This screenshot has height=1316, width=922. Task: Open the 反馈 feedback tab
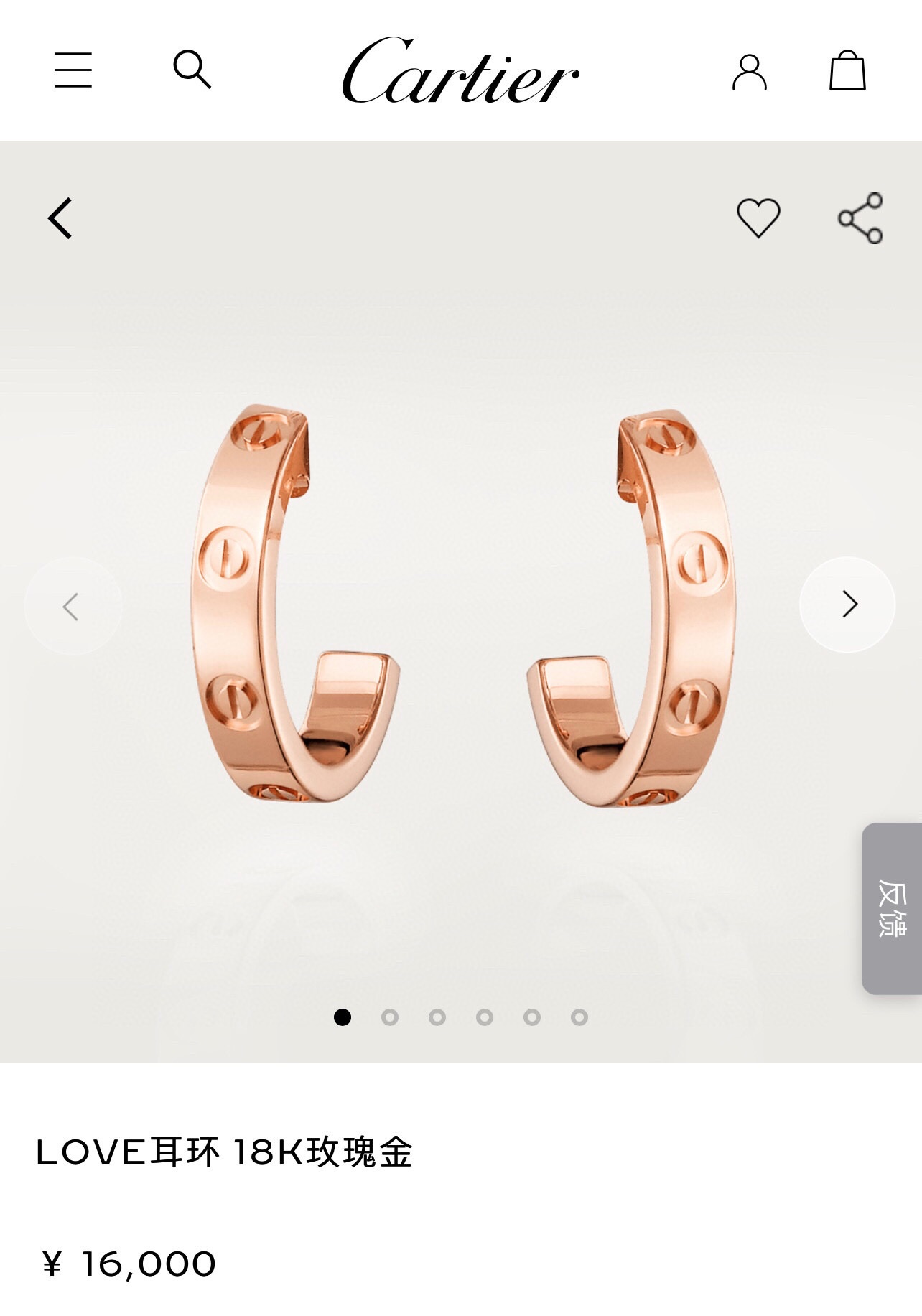click(892, 908)
